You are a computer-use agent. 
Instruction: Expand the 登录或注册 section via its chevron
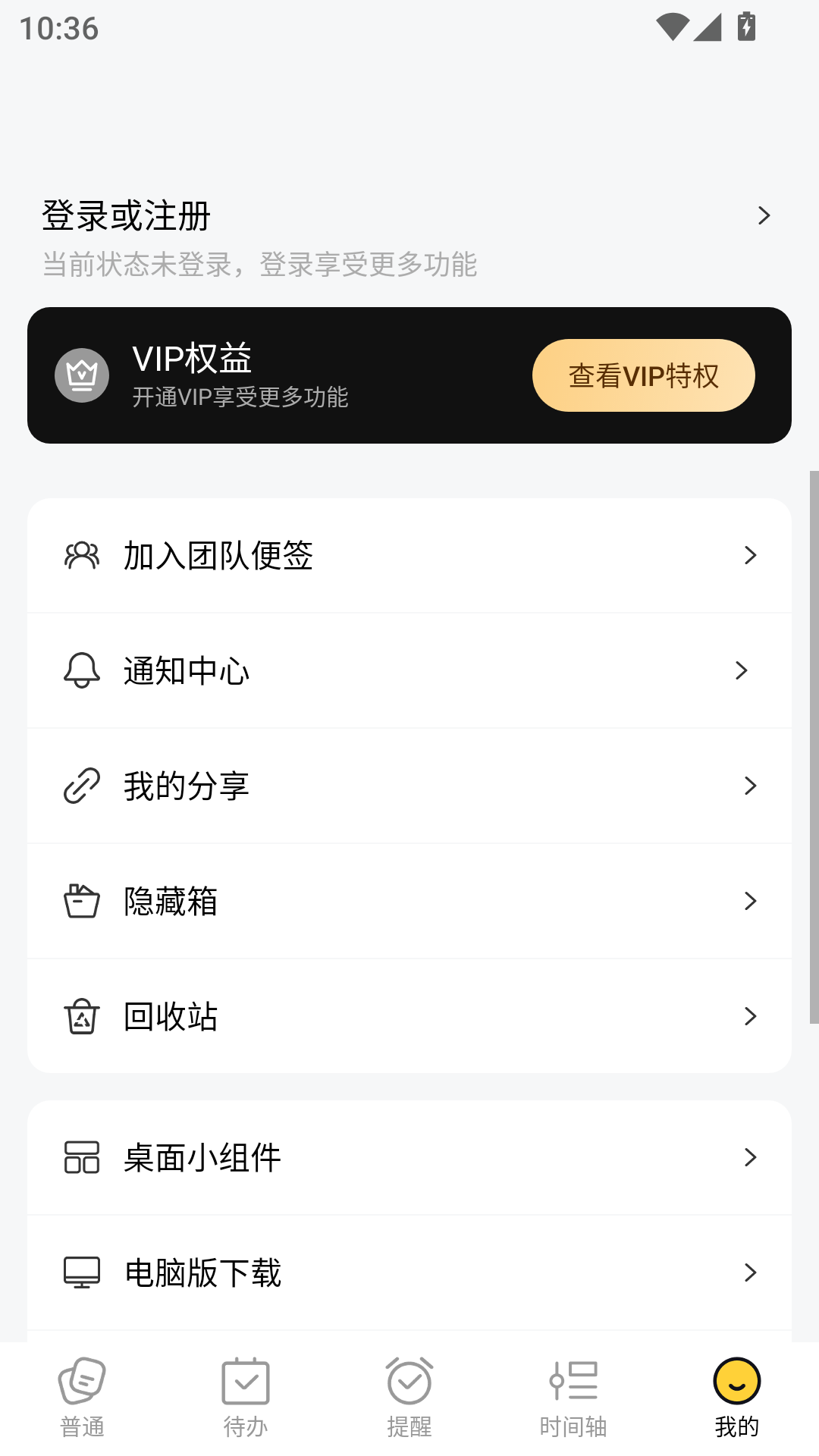[x=764, y=216]
